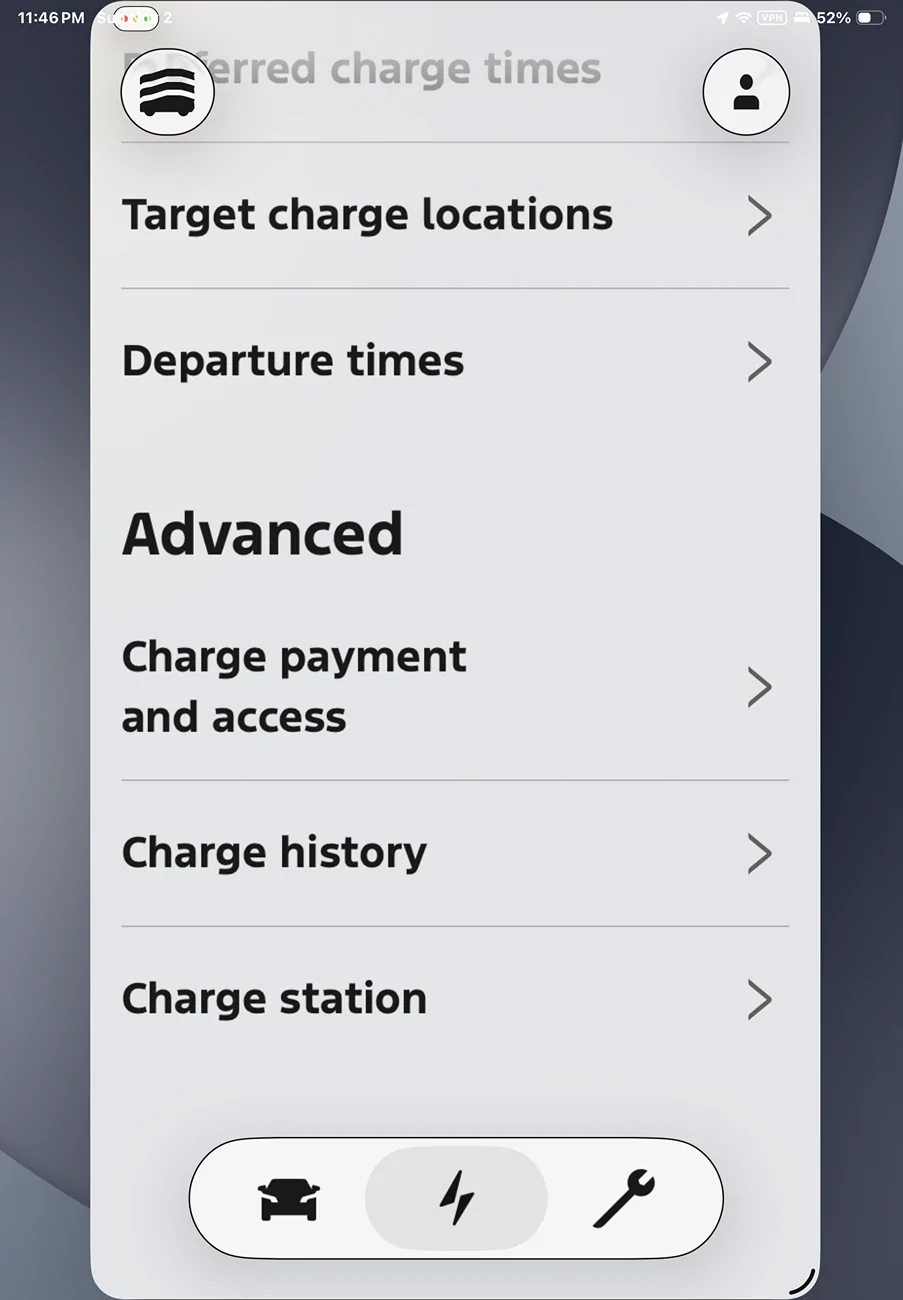The width and height of the screenshot is (903, 1300).
Task: Tap the Wi-Fi icon in the status bar
Action: 741,16
